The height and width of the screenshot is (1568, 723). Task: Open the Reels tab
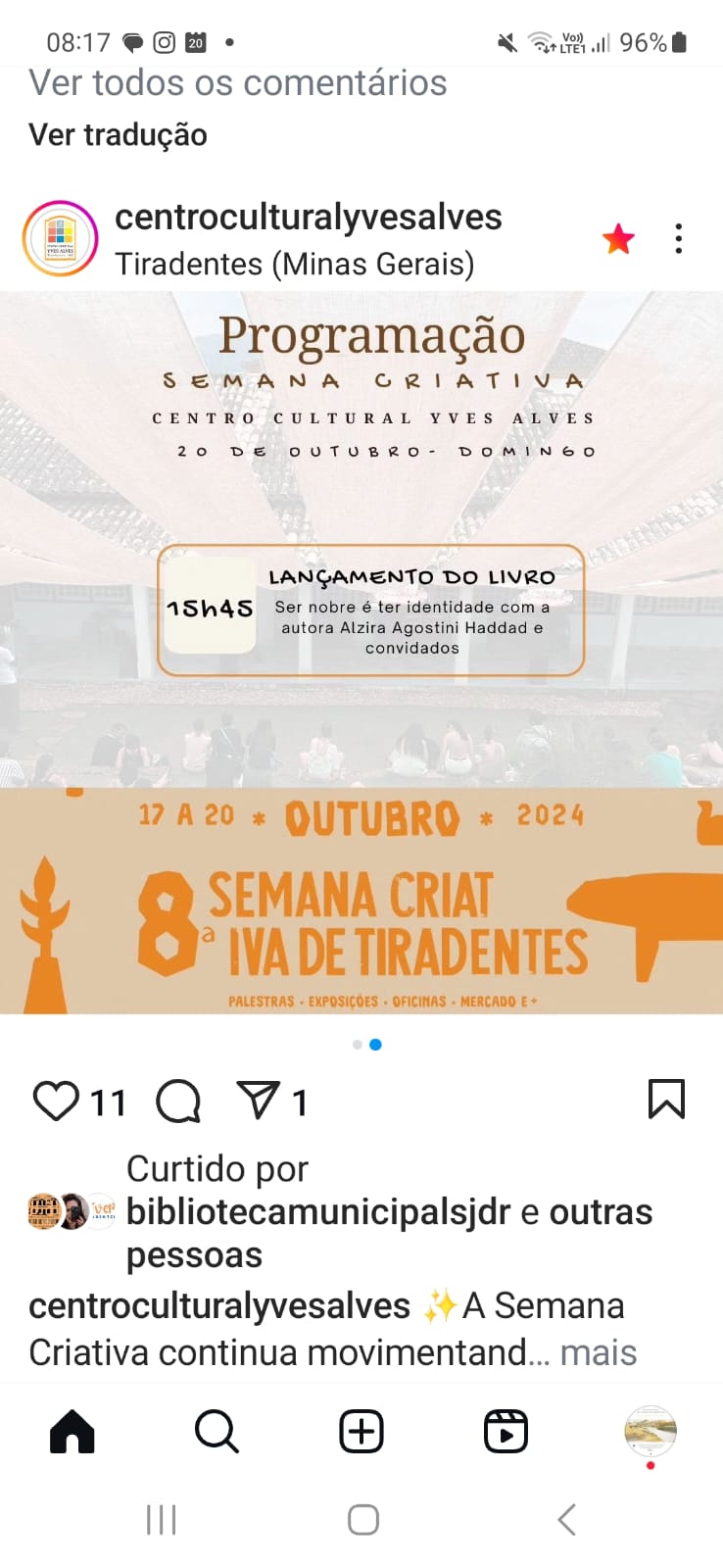pyautogui.click(x=506, y=1432)
